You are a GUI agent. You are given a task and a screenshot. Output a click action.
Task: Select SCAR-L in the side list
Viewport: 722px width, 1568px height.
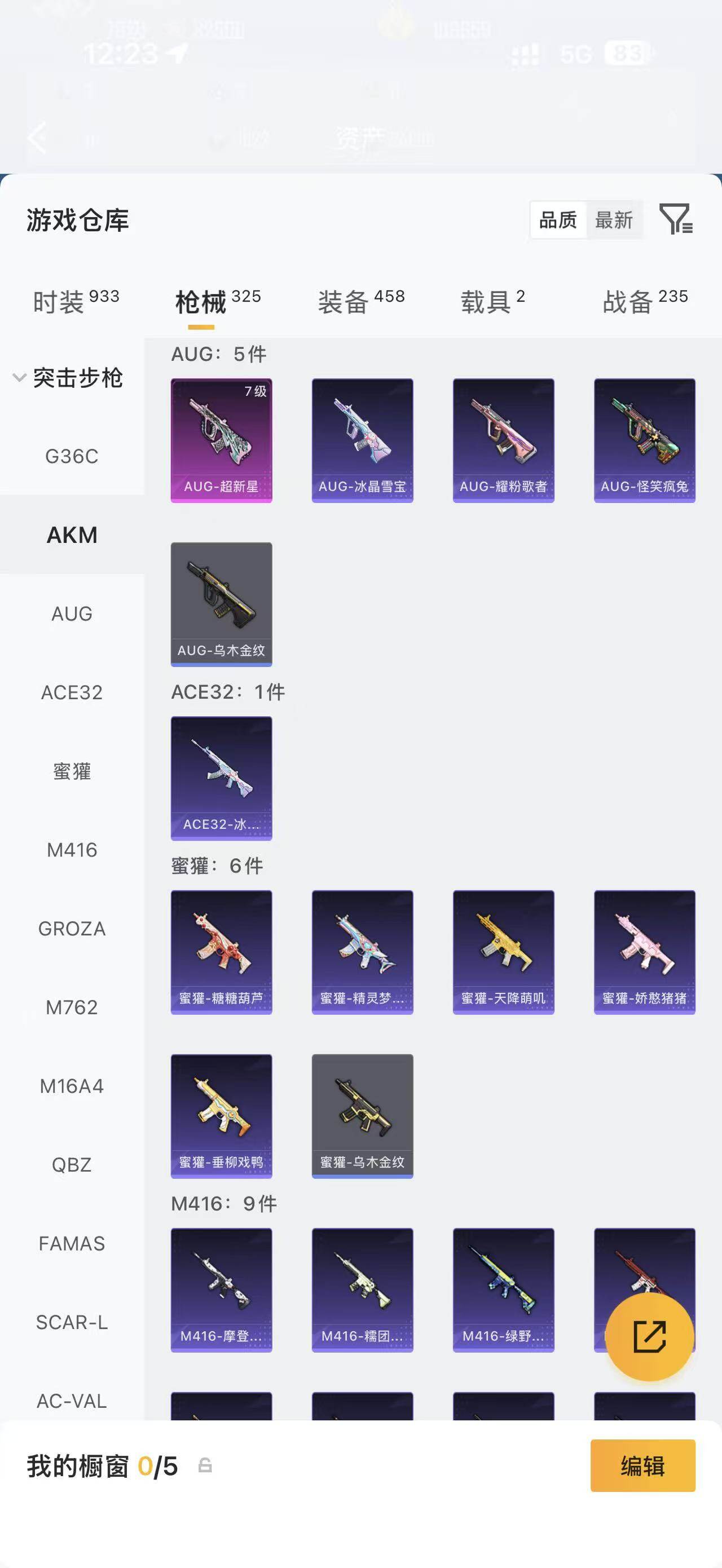(x=72, y=1322)
